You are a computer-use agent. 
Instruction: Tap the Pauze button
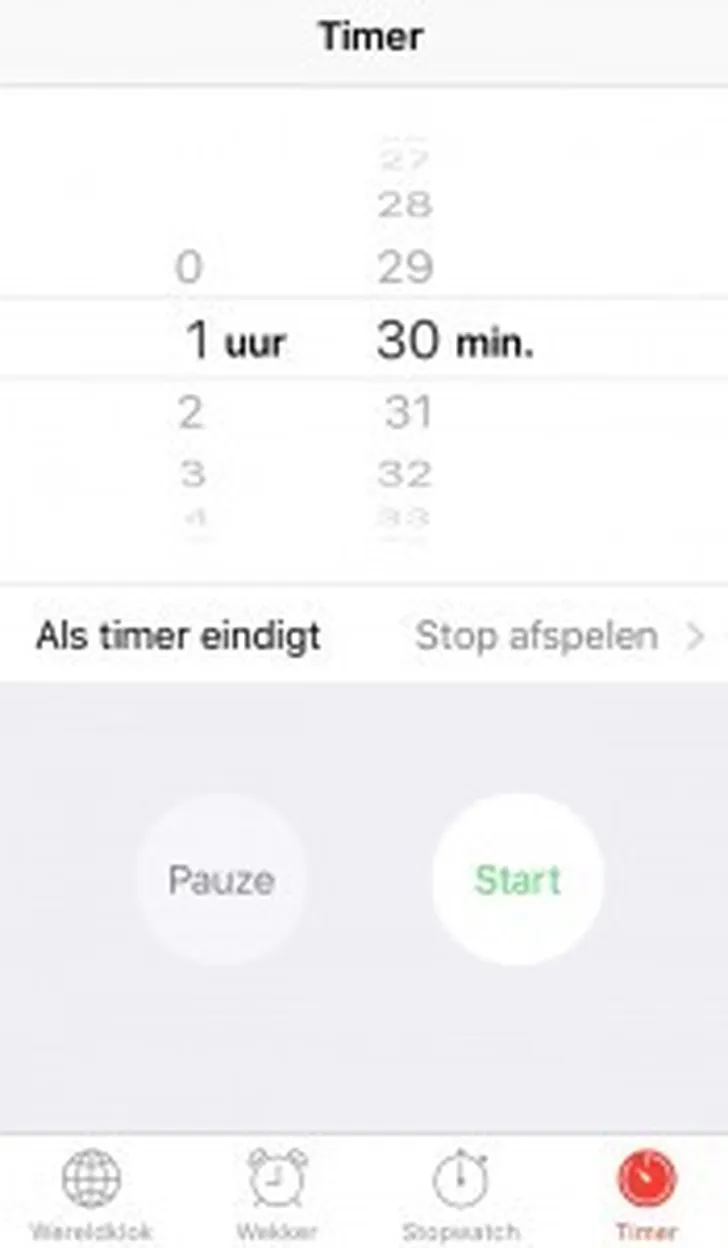[221, 879]
